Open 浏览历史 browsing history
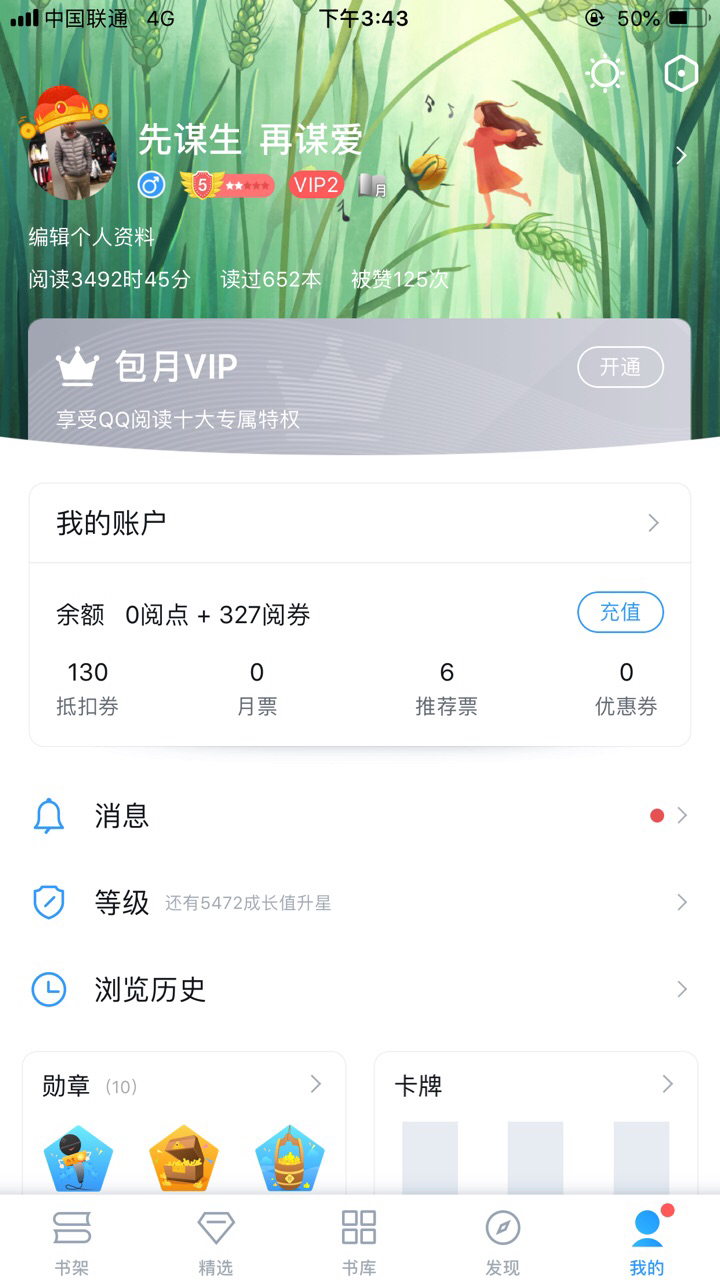 (x=360, y=990)
